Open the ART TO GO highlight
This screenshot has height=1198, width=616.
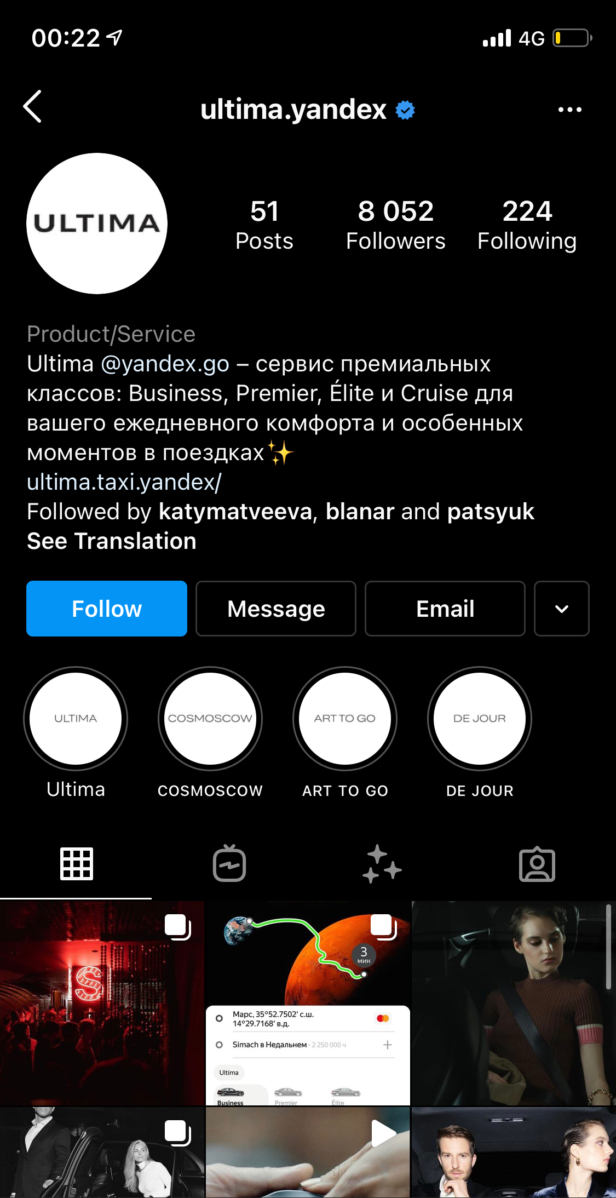click(345, 719)
